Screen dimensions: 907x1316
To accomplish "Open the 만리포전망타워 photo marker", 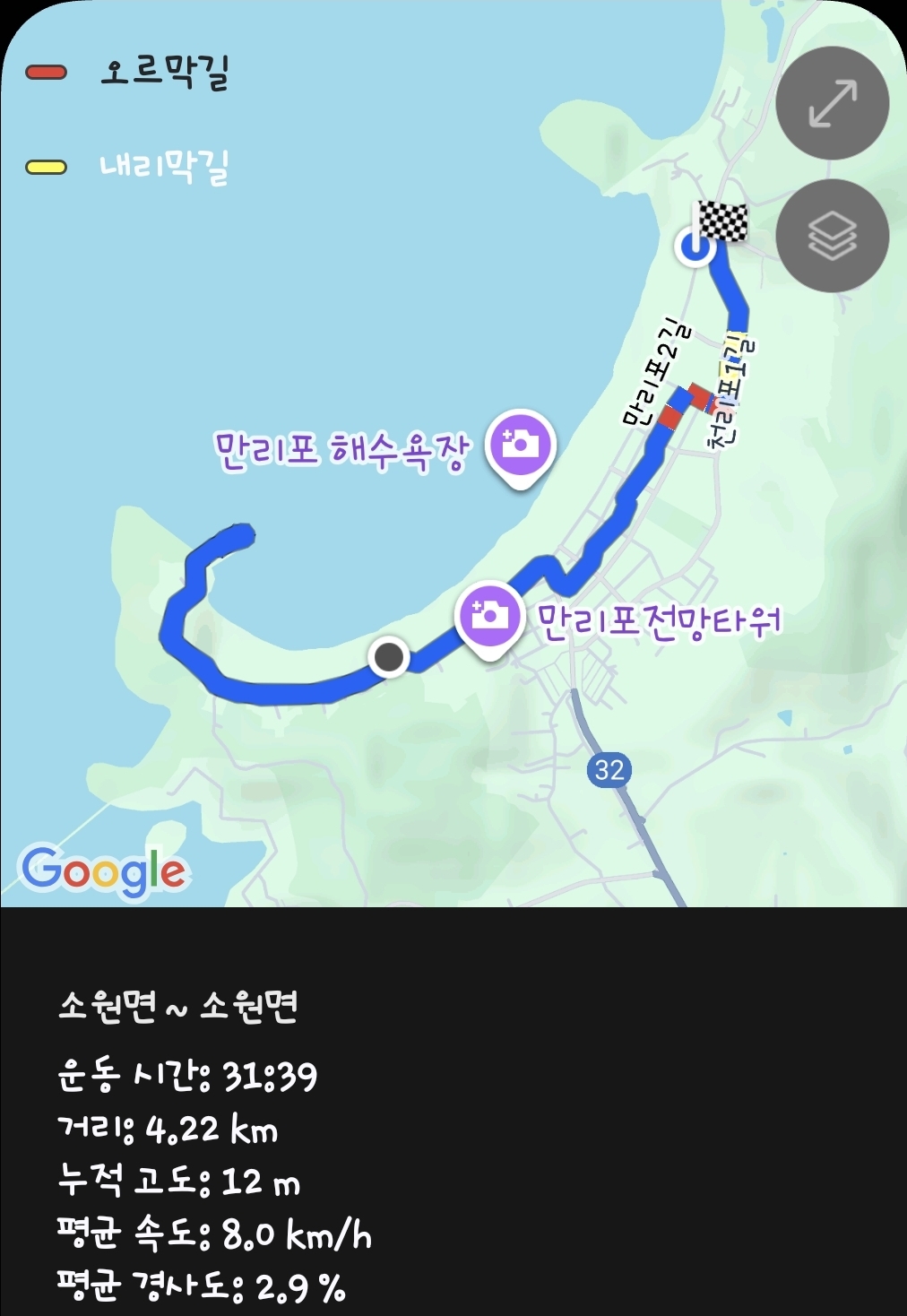I will (x=489, y=617).
